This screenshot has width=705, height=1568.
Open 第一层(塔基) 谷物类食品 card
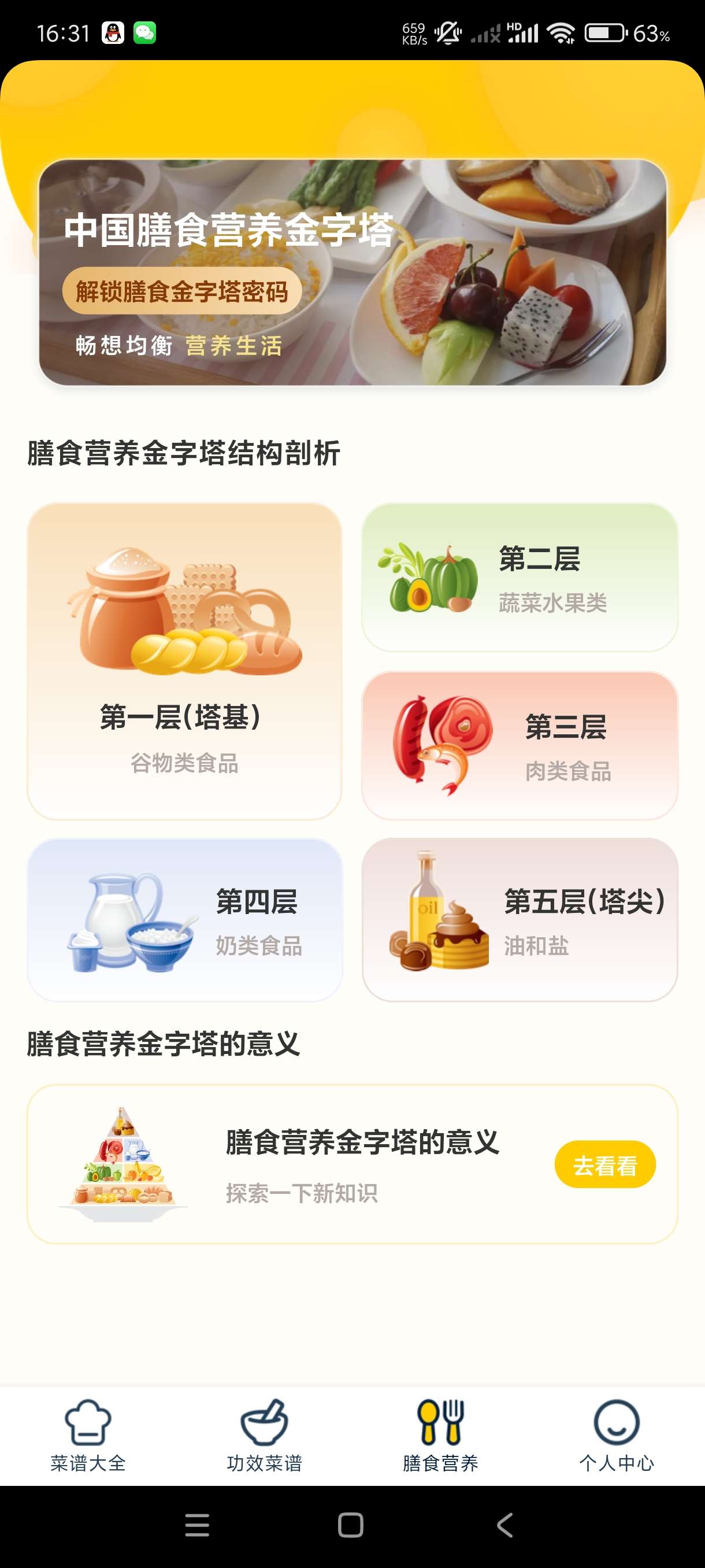(x=184, y=661)
